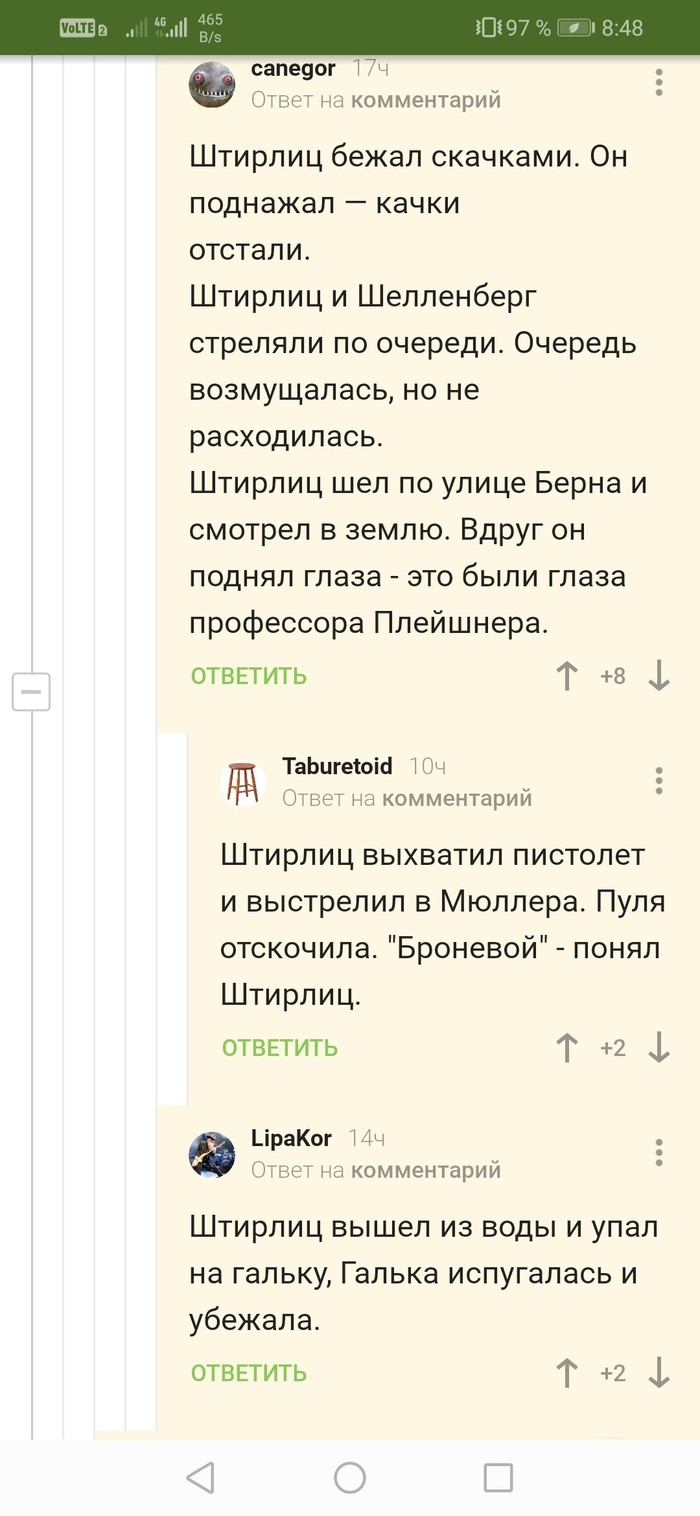700x1516 pixels.
Task: Reply to canegor's comment
Action: pyautogui.click(x=248, y=676)
